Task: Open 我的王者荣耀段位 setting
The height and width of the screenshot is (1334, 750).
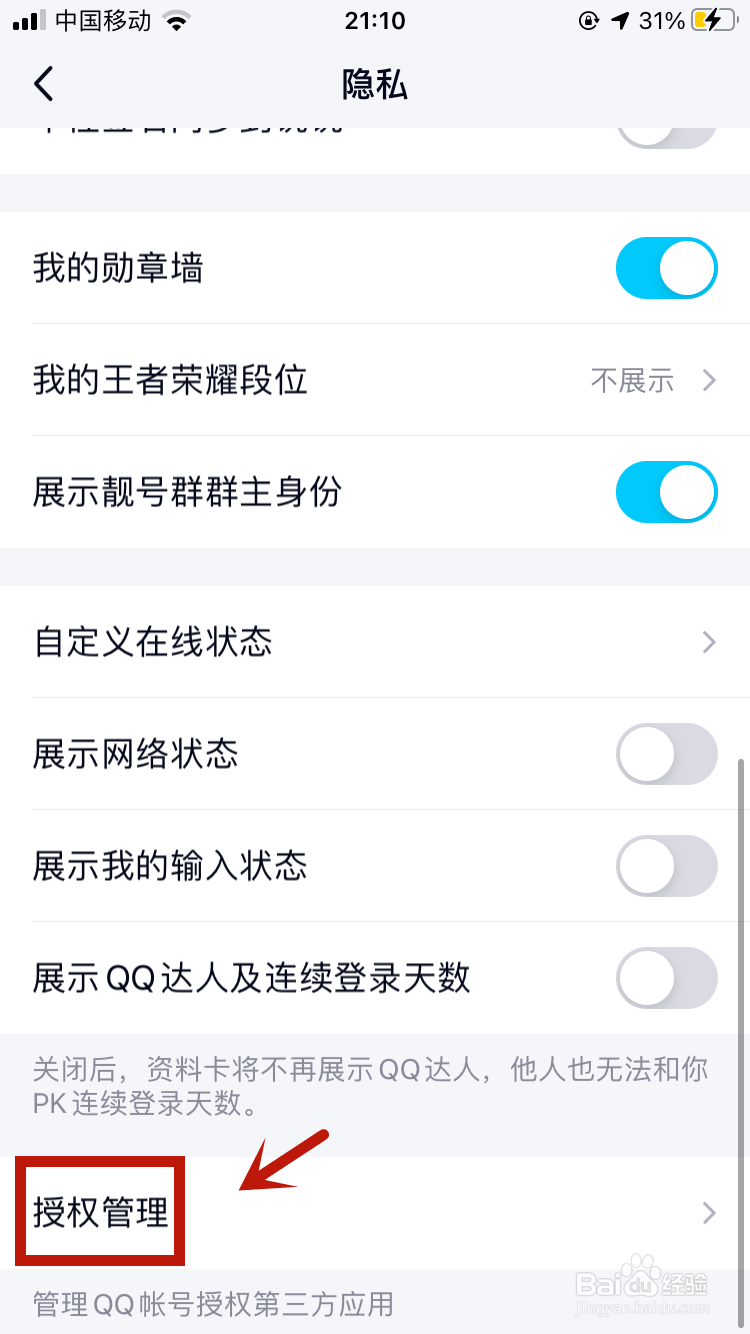Action: [x=375, y=380]
